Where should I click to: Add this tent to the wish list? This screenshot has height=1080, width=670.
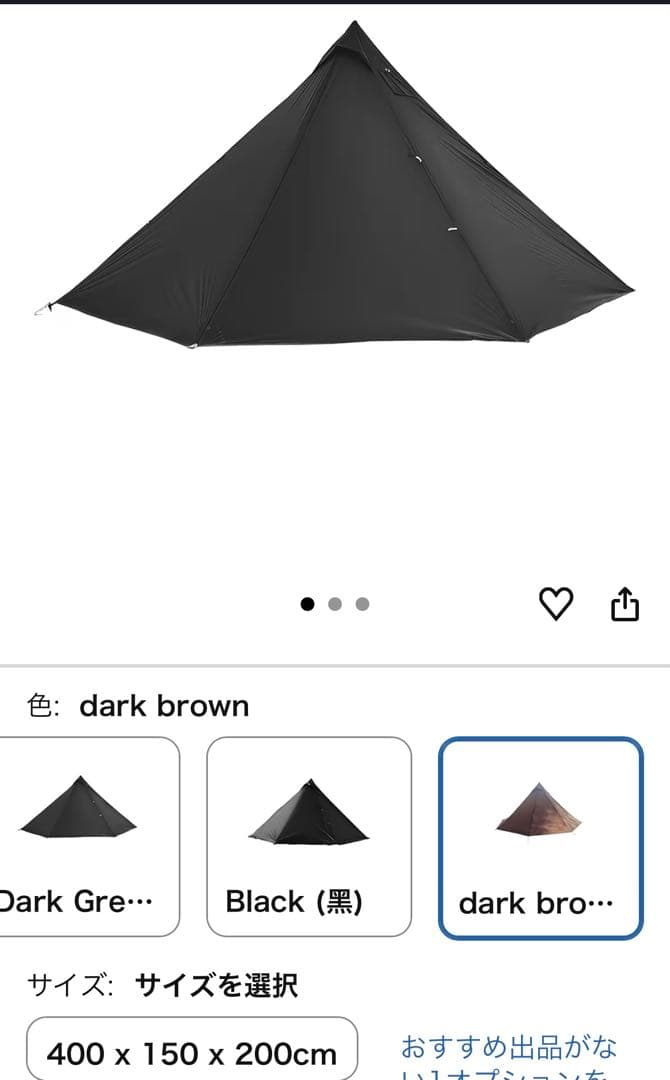coord(556,604)
